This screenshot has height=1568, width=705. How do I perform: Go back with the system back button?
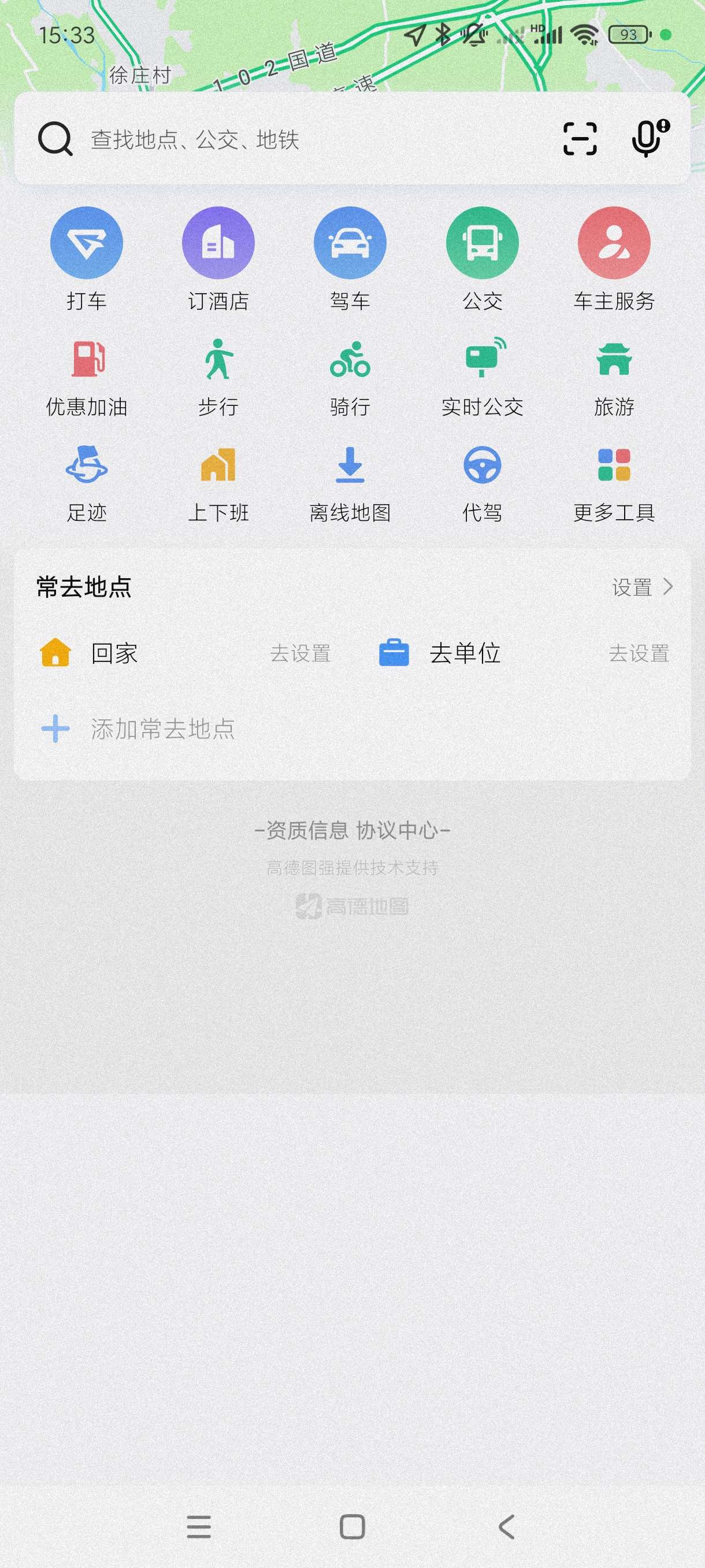coord(507,1526)
